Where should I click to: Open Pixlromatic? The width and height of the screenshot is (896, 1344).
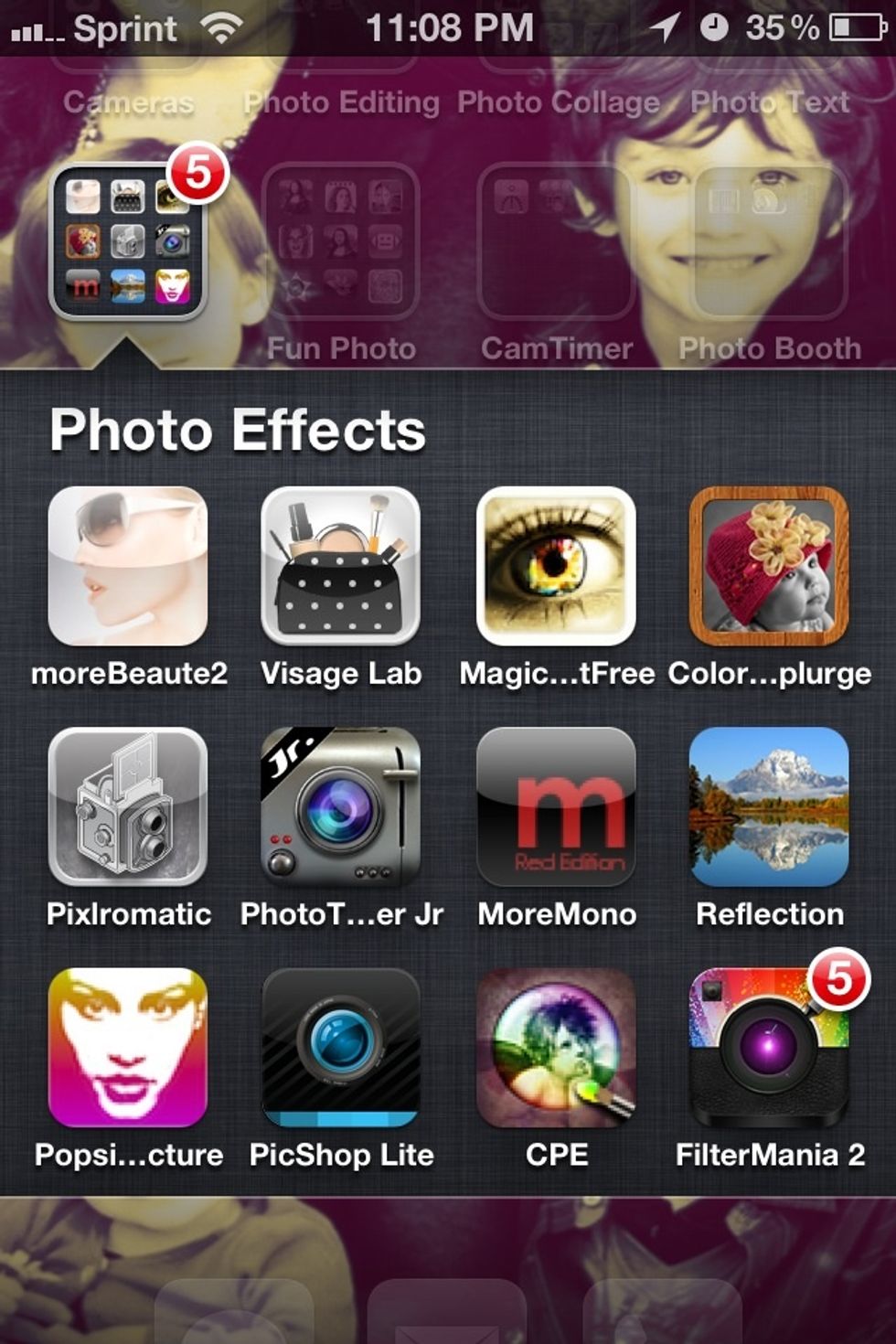pyautogui.click(x=128, y=806)
